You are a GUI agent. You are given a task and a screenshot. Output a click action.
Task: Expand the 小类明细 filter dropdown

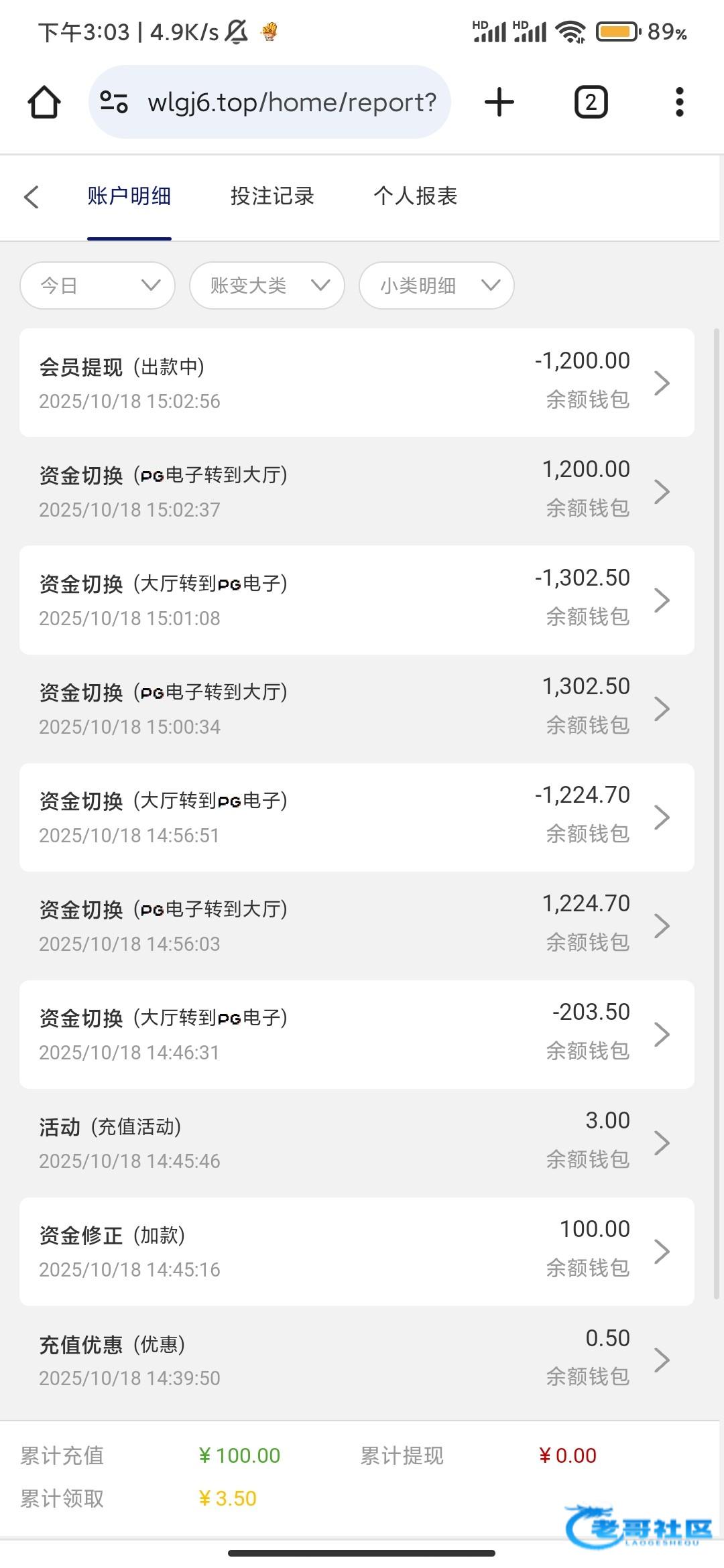pos(436,285)
